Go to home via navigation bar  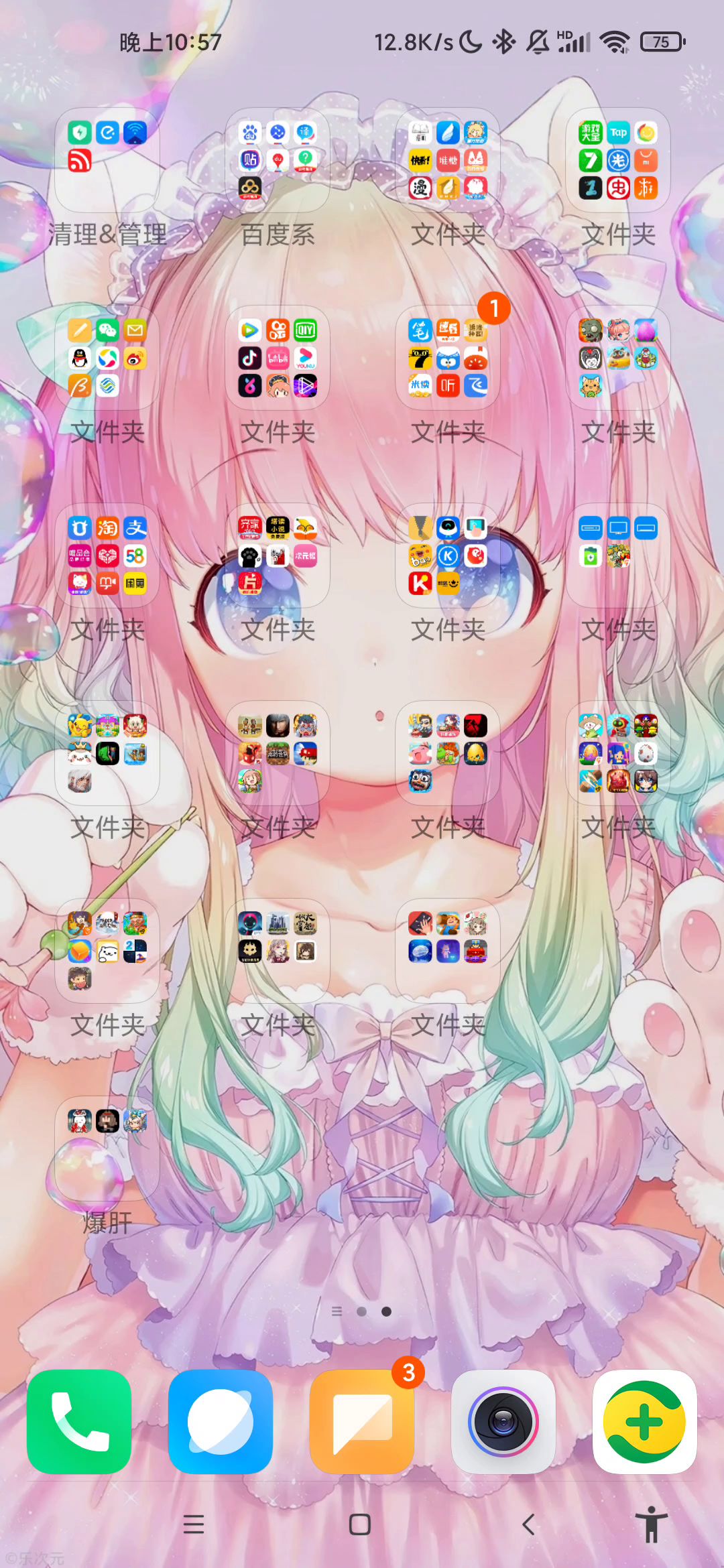(360, 1524)
